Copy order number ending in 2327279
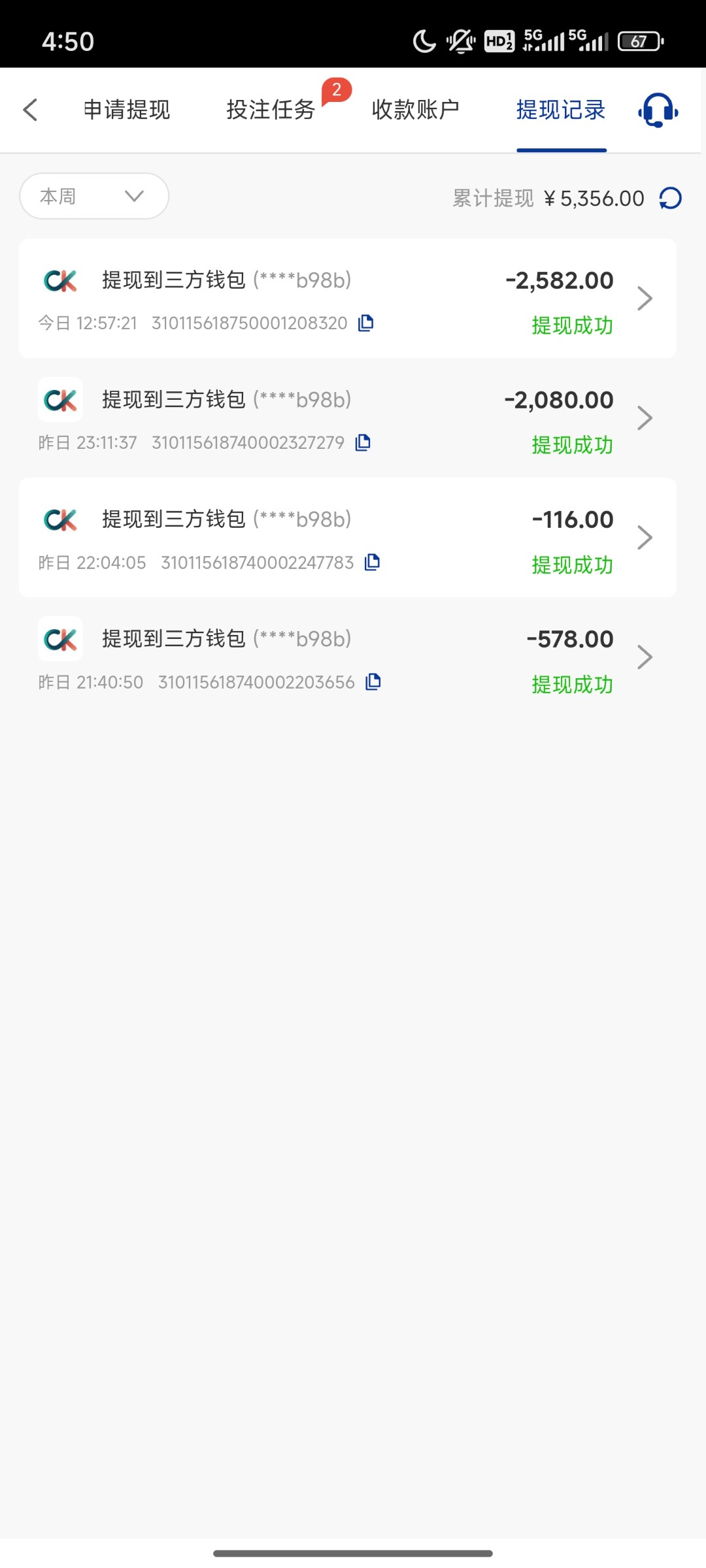 (363, 442)
